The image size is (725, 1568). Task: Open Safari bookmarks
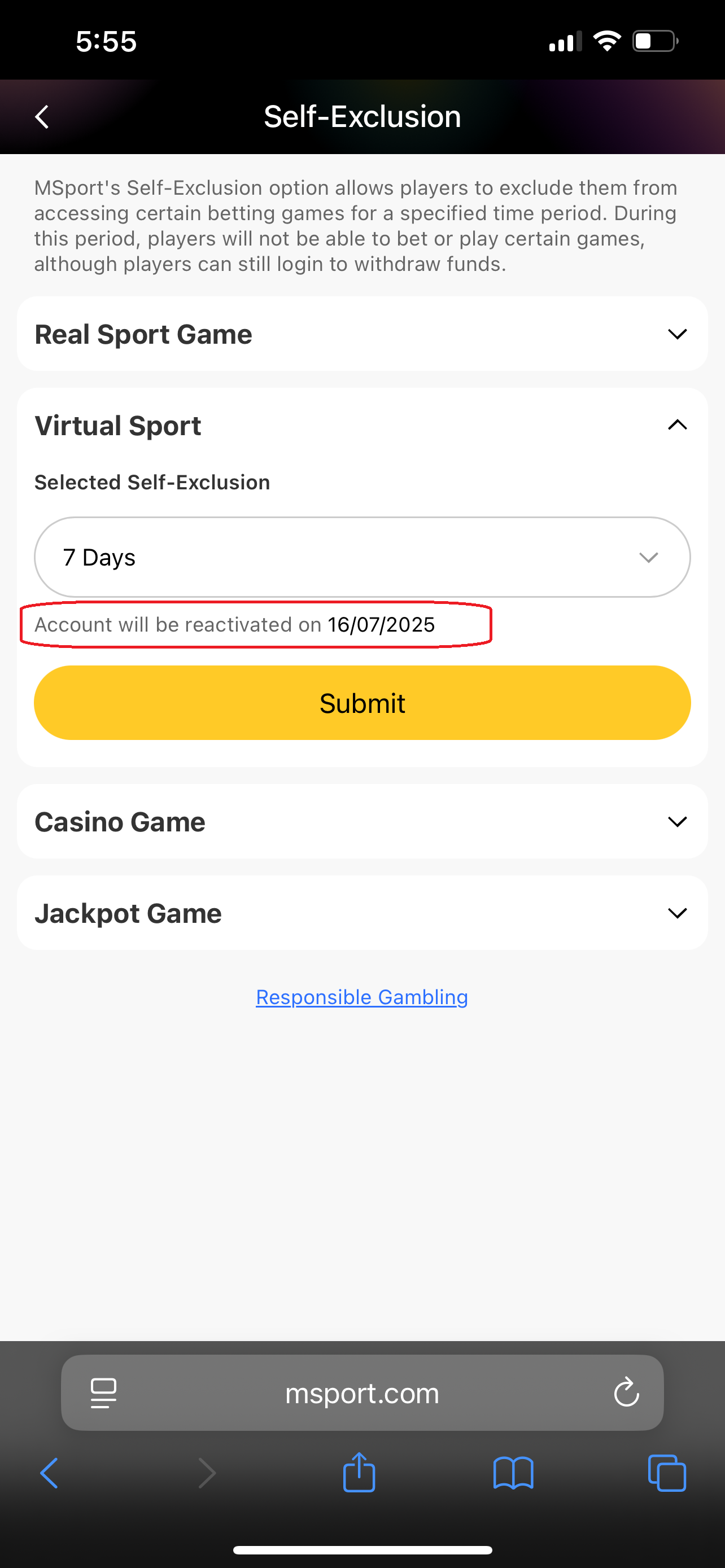point(513,1473)
